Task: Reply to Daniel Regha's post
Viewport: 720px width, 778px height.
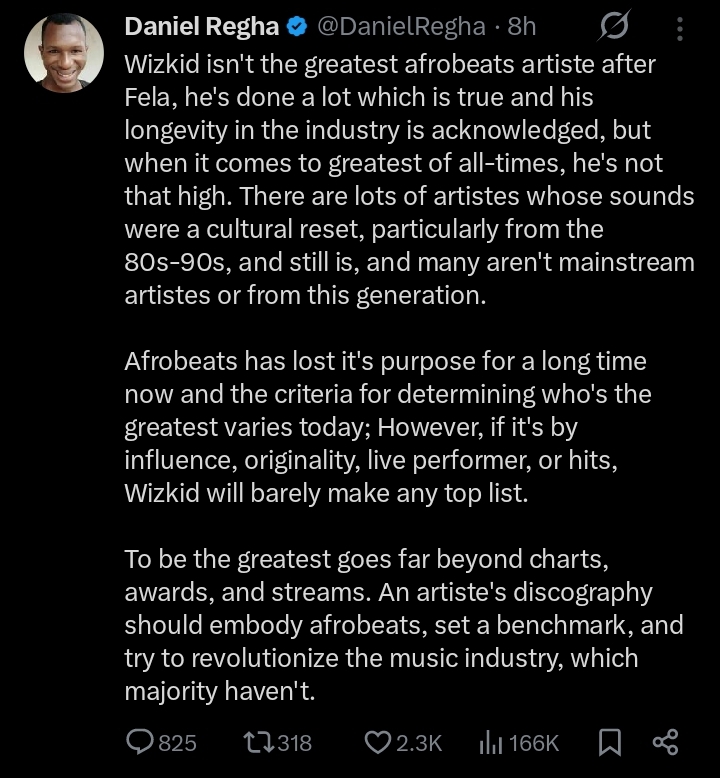Action: click(139, 742)
